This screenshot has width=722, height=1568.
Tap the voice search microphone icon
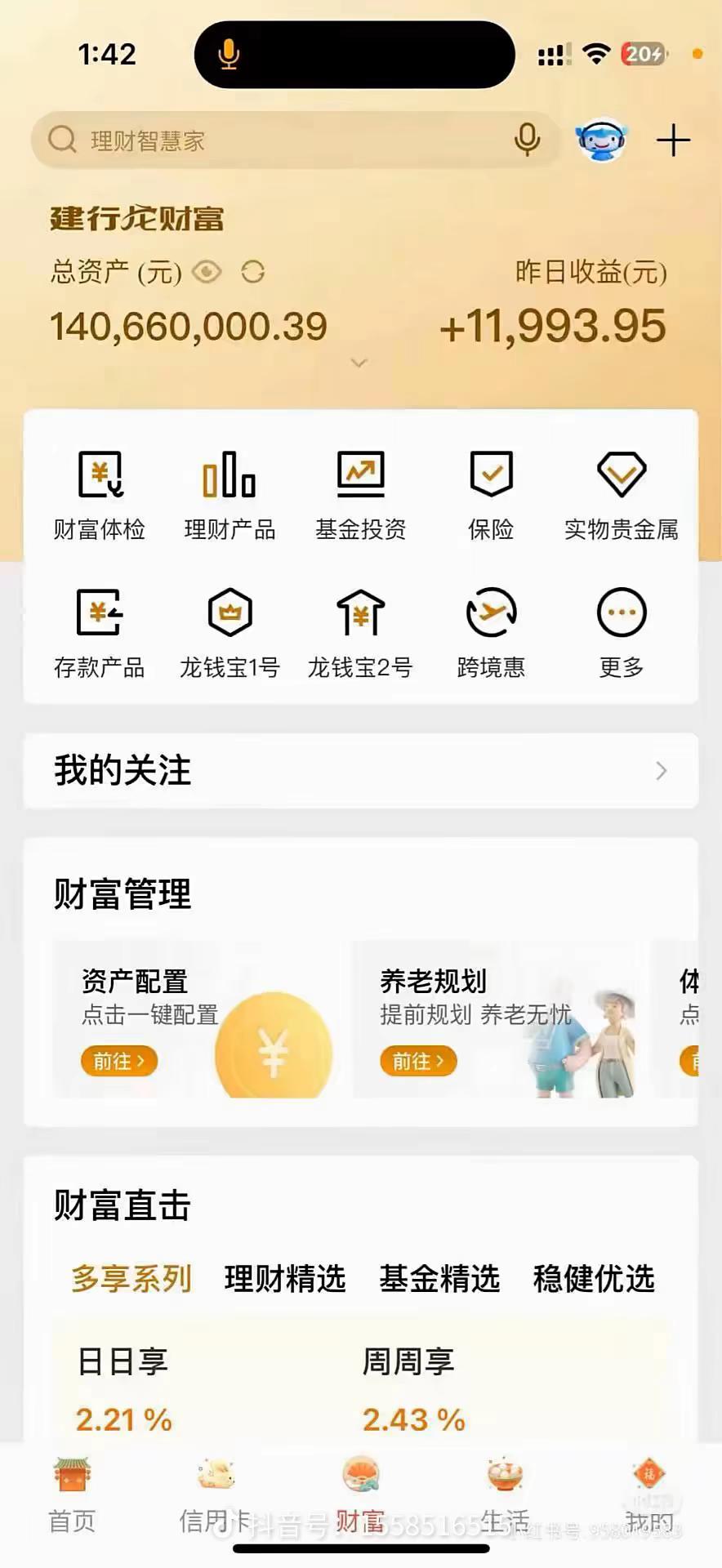pos(527,140)
